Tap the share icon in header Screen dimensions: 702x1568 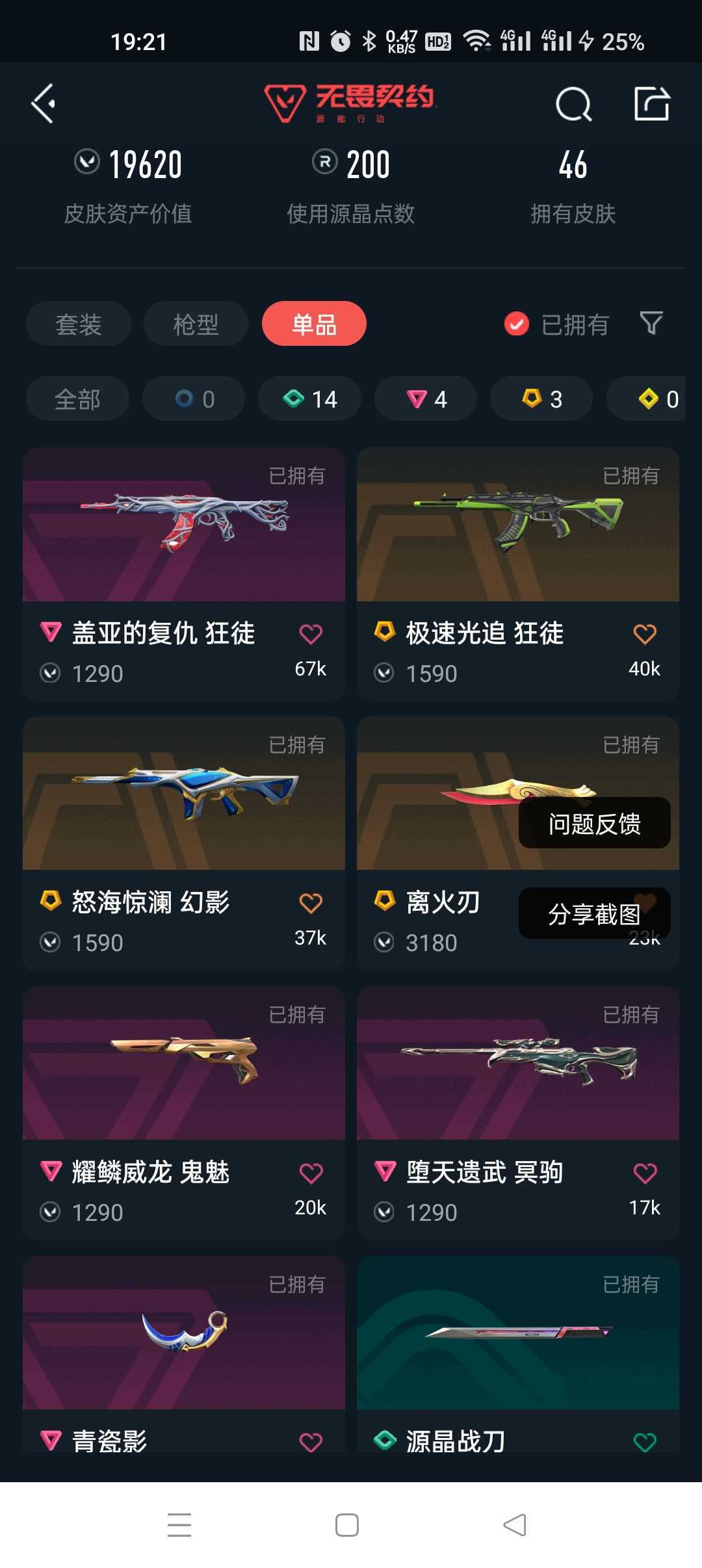tap(651, 103)
